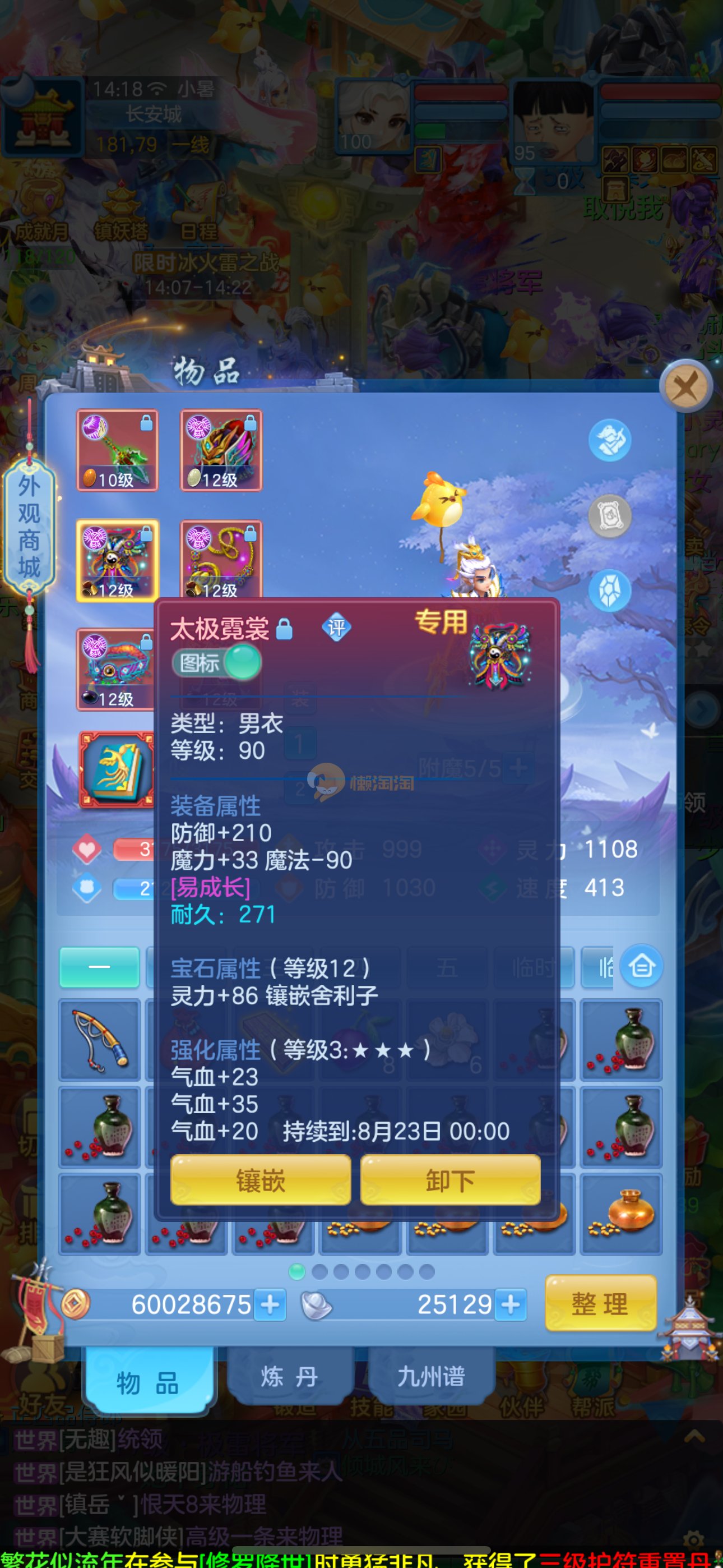Open the scroll icon beside character
723x1568 pixels.
pos(609,515)
